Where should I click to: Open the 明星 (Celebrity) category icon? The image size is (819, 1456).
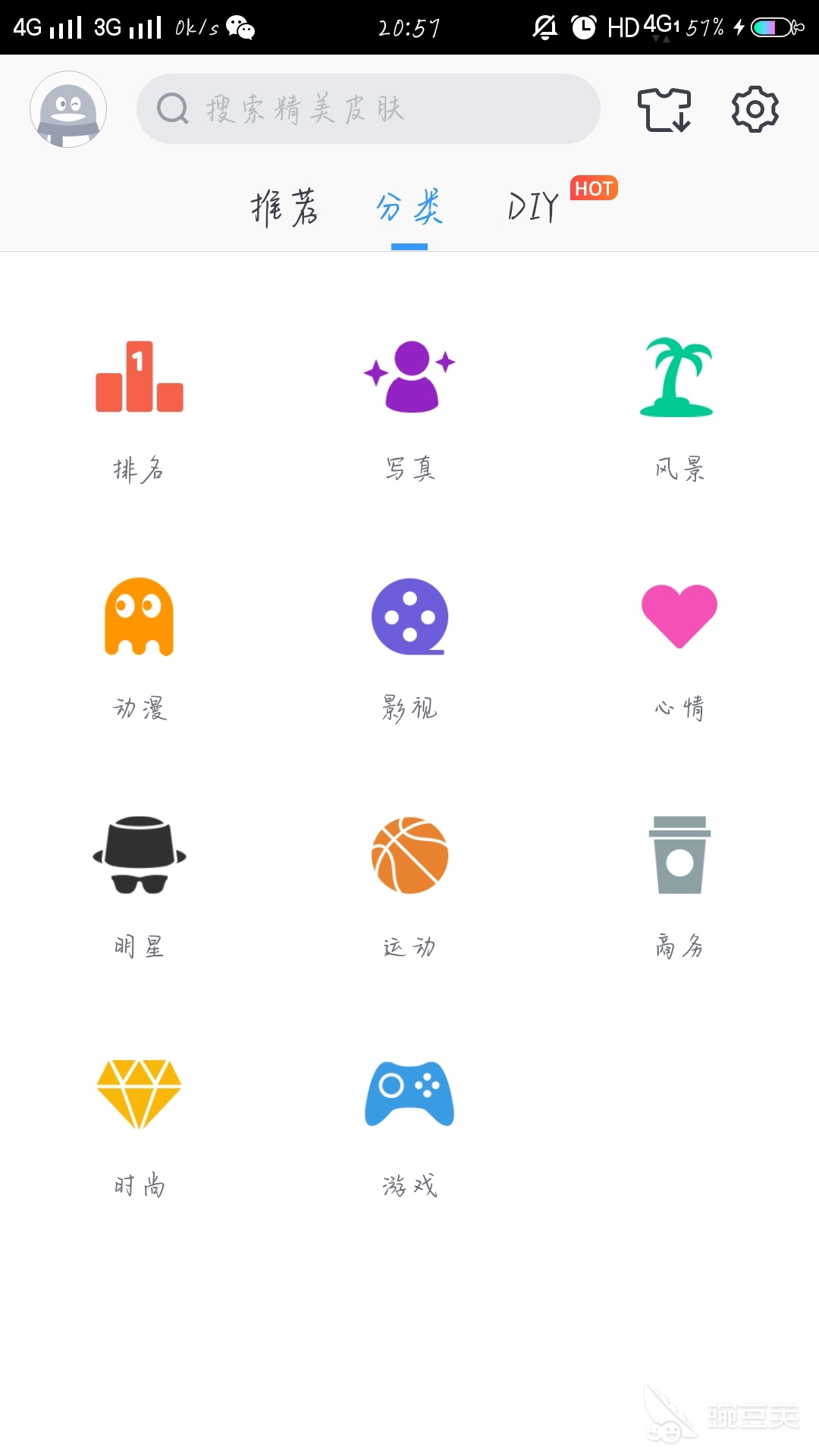140,855
